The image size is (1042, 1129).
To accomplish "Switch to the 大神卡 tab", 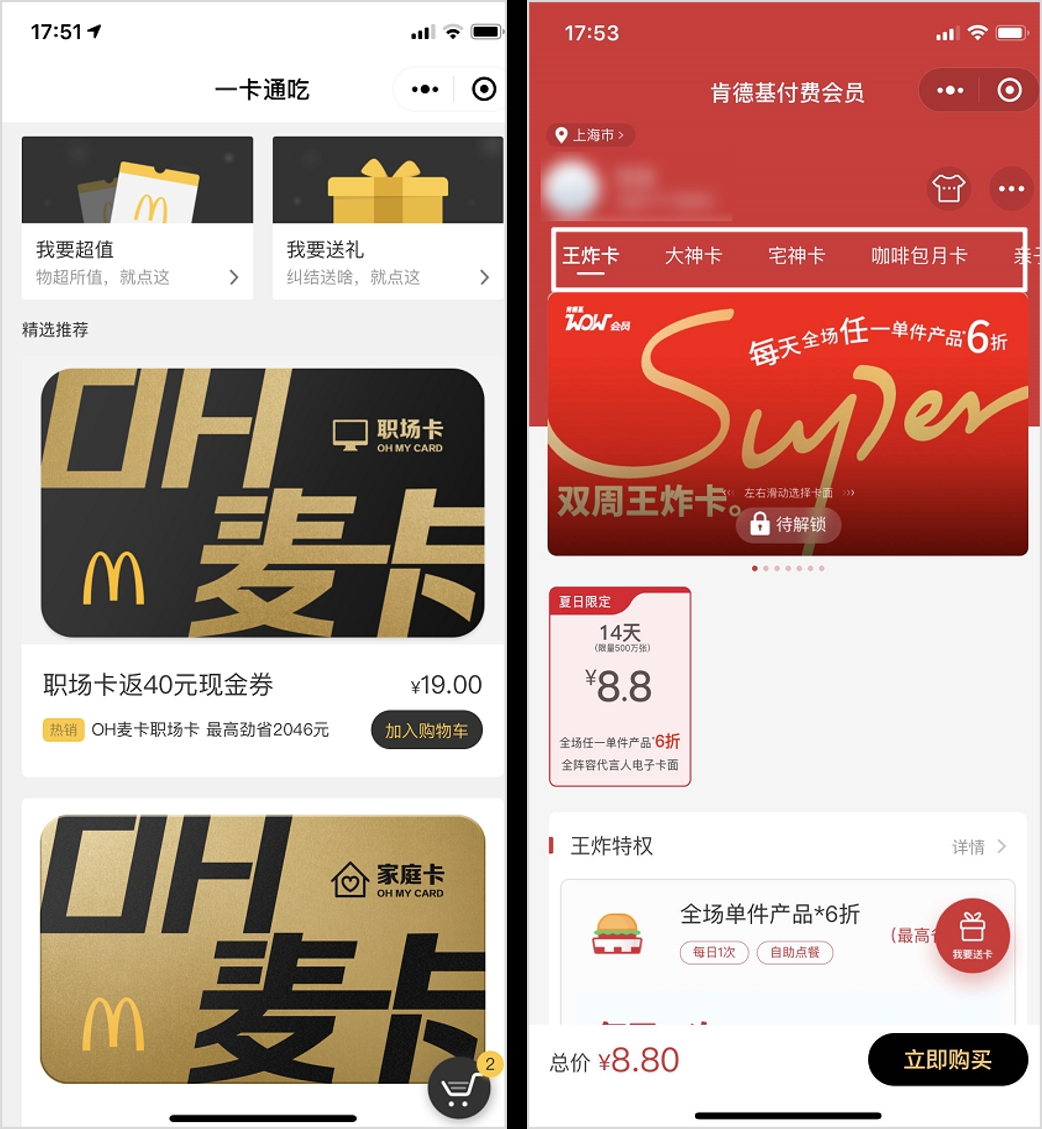I will point(693,256).
